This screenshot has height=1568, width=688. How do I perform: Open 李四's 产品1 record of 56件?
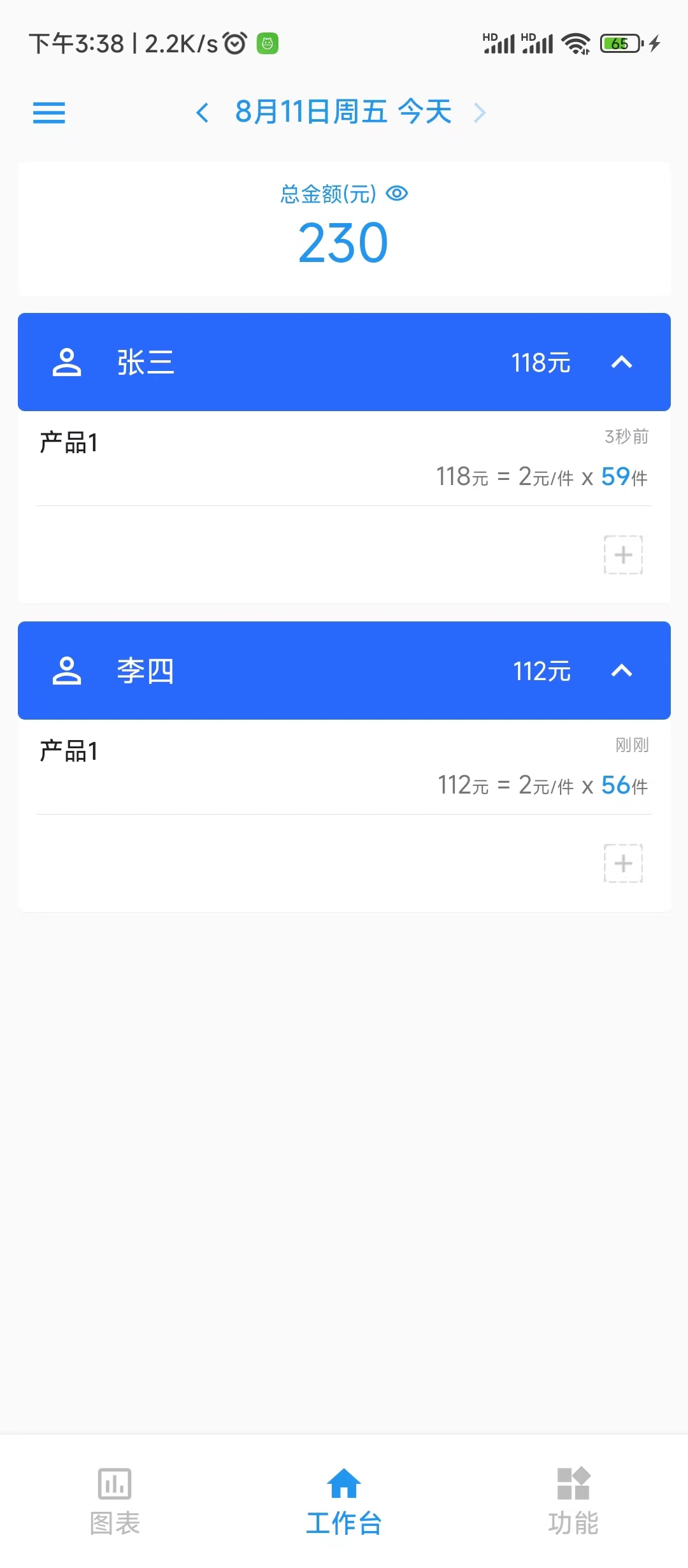(x=344, y=767)
